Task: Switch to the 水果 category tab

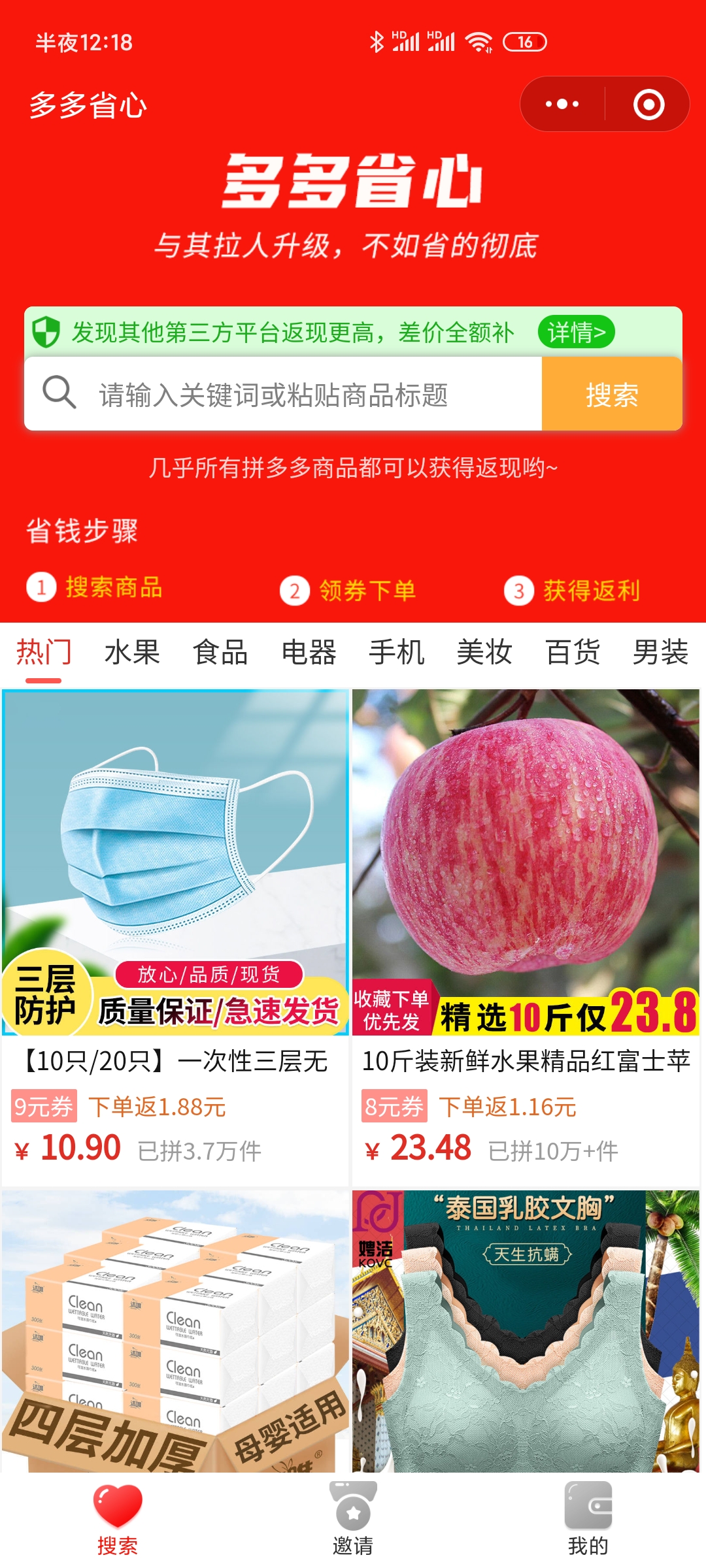Action: (132, 653)
